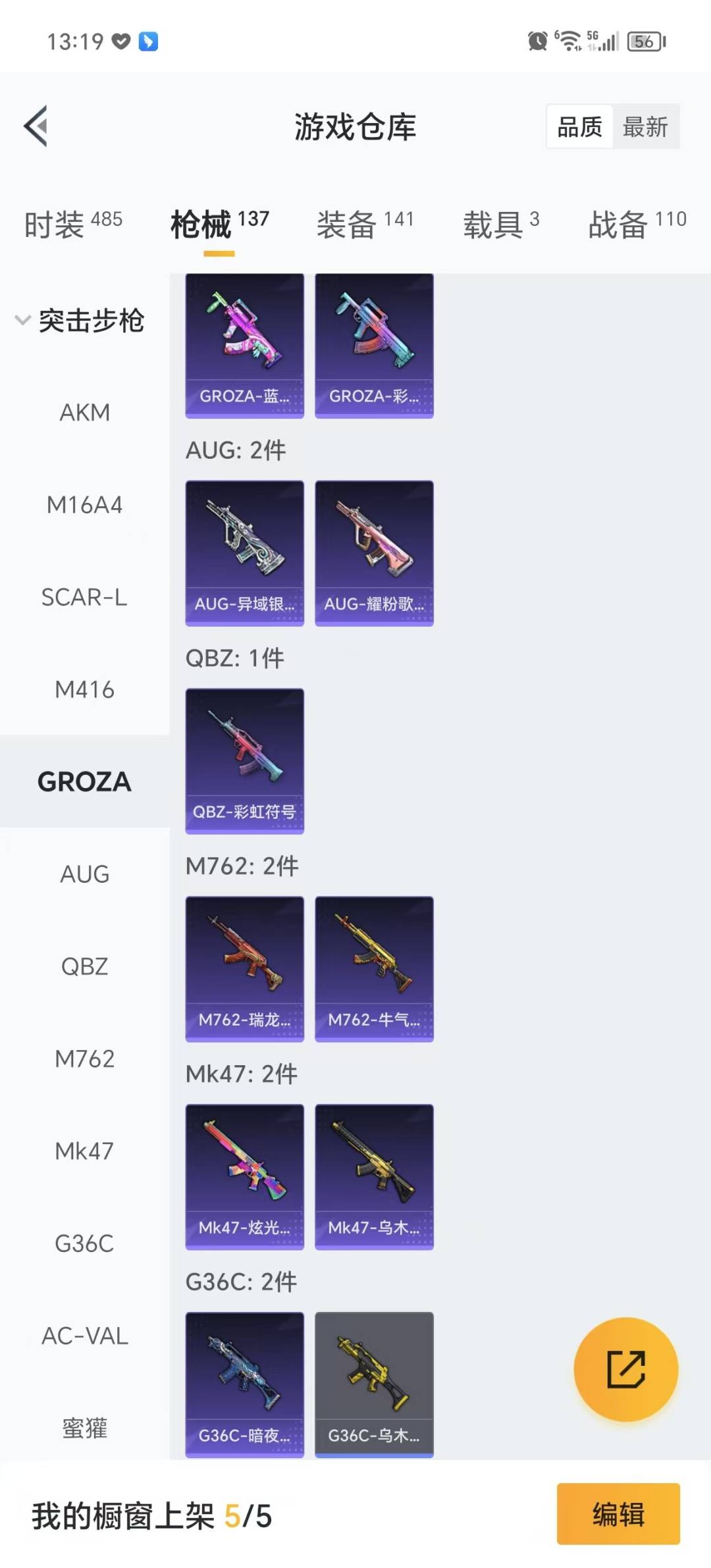The width and height of the screenshot is (711, 1568).
Task: Jump to SCAR-L weapons
Action: 84,598
